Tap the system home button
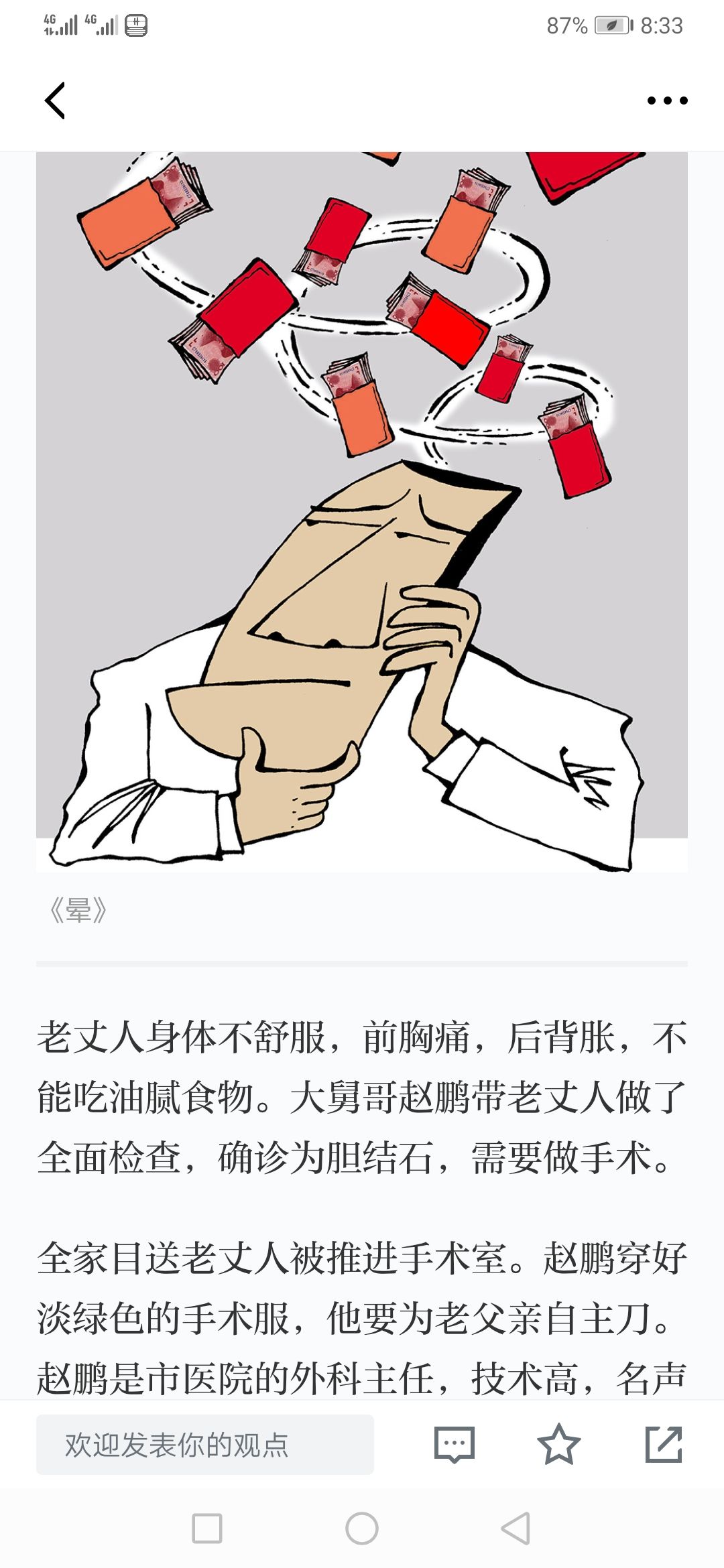 point(362,1528)
